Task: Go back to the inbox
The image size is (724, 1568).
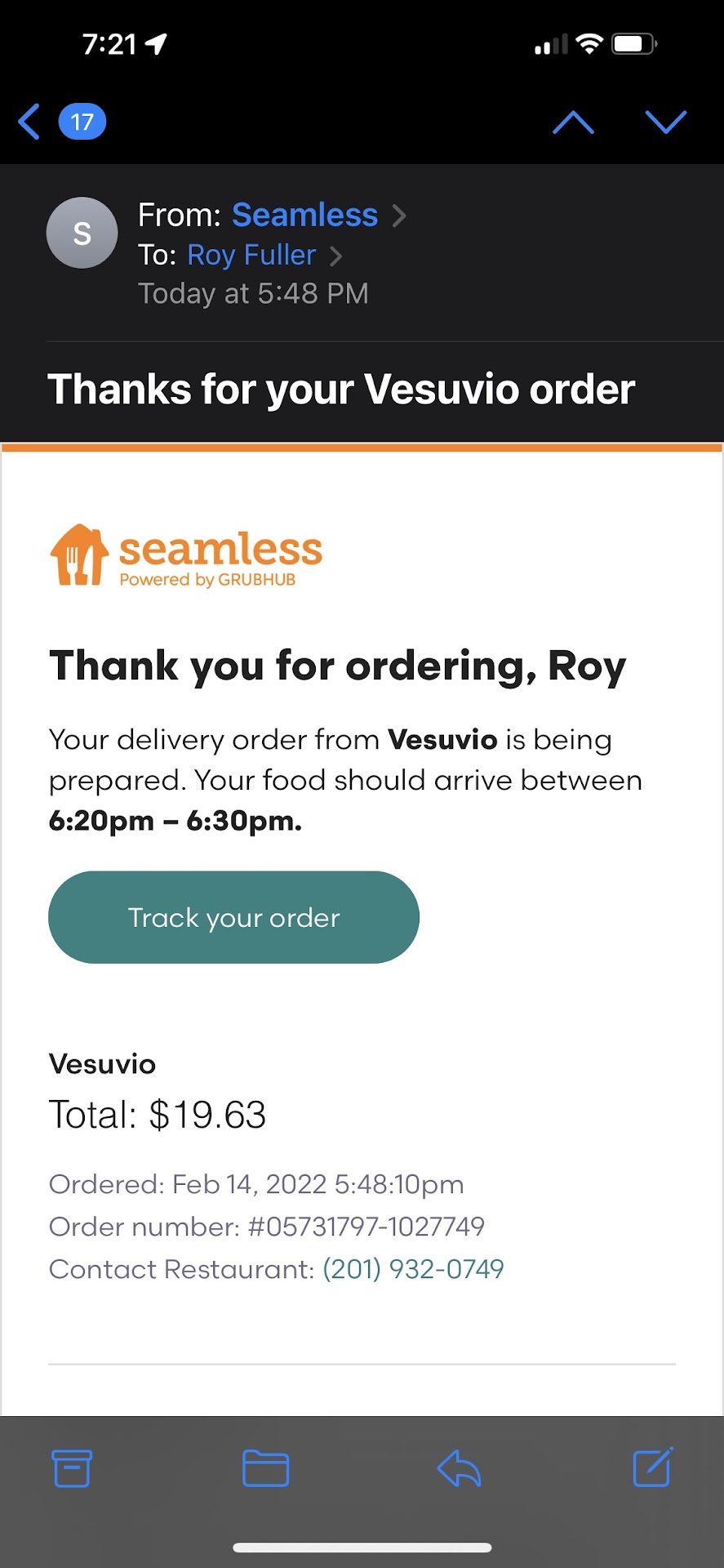Action: click(31, 122)
